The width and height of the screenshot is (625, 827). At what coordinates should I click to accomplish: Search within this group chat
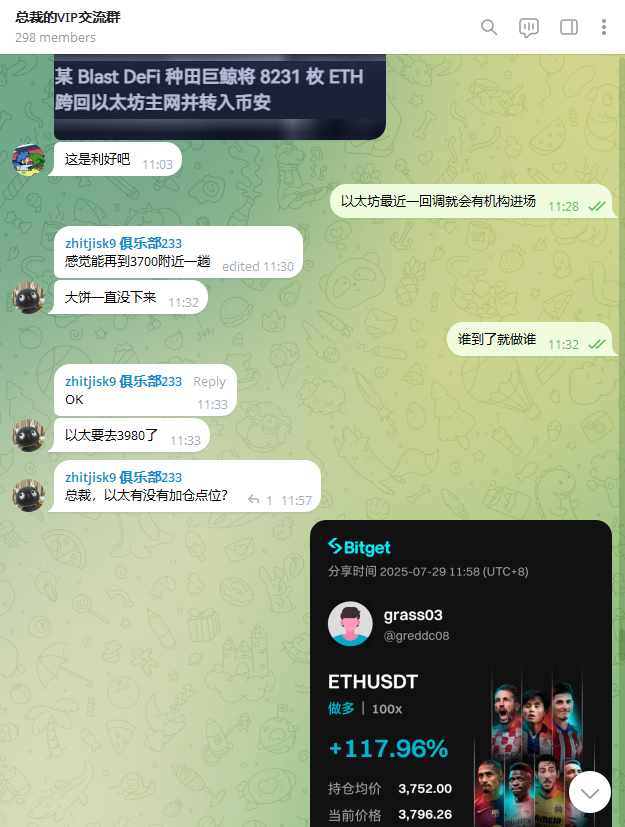[489, 27]
